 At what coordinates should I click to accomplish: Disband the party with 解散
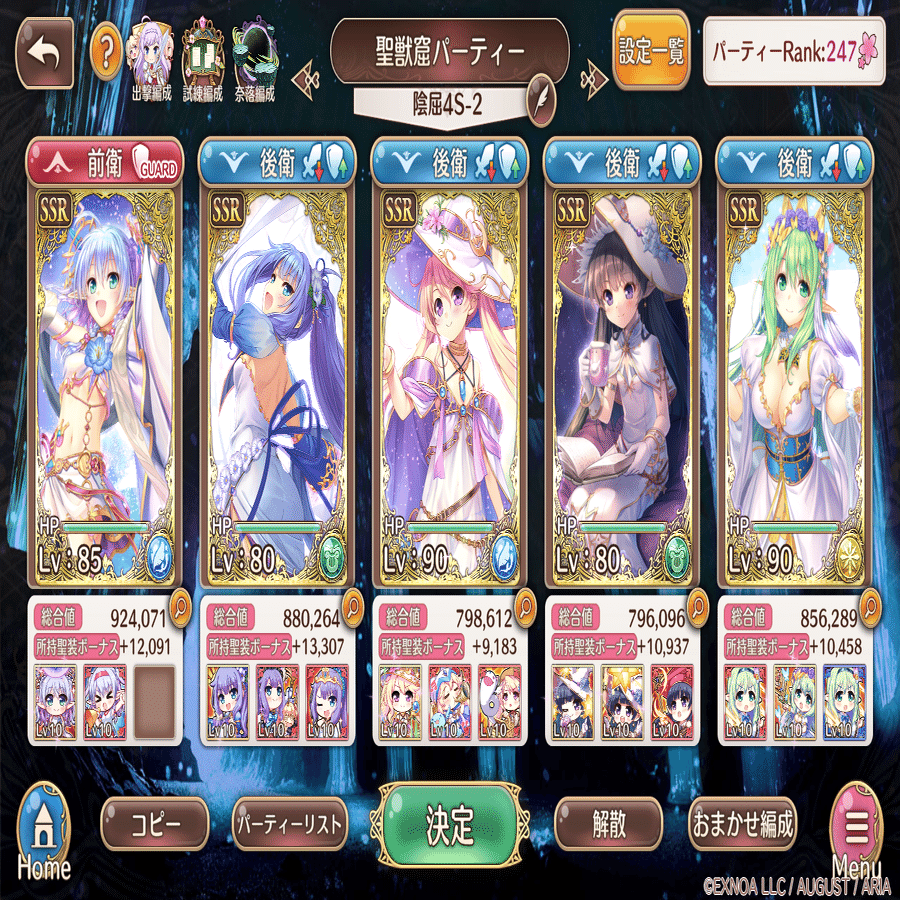coord(608,824)
